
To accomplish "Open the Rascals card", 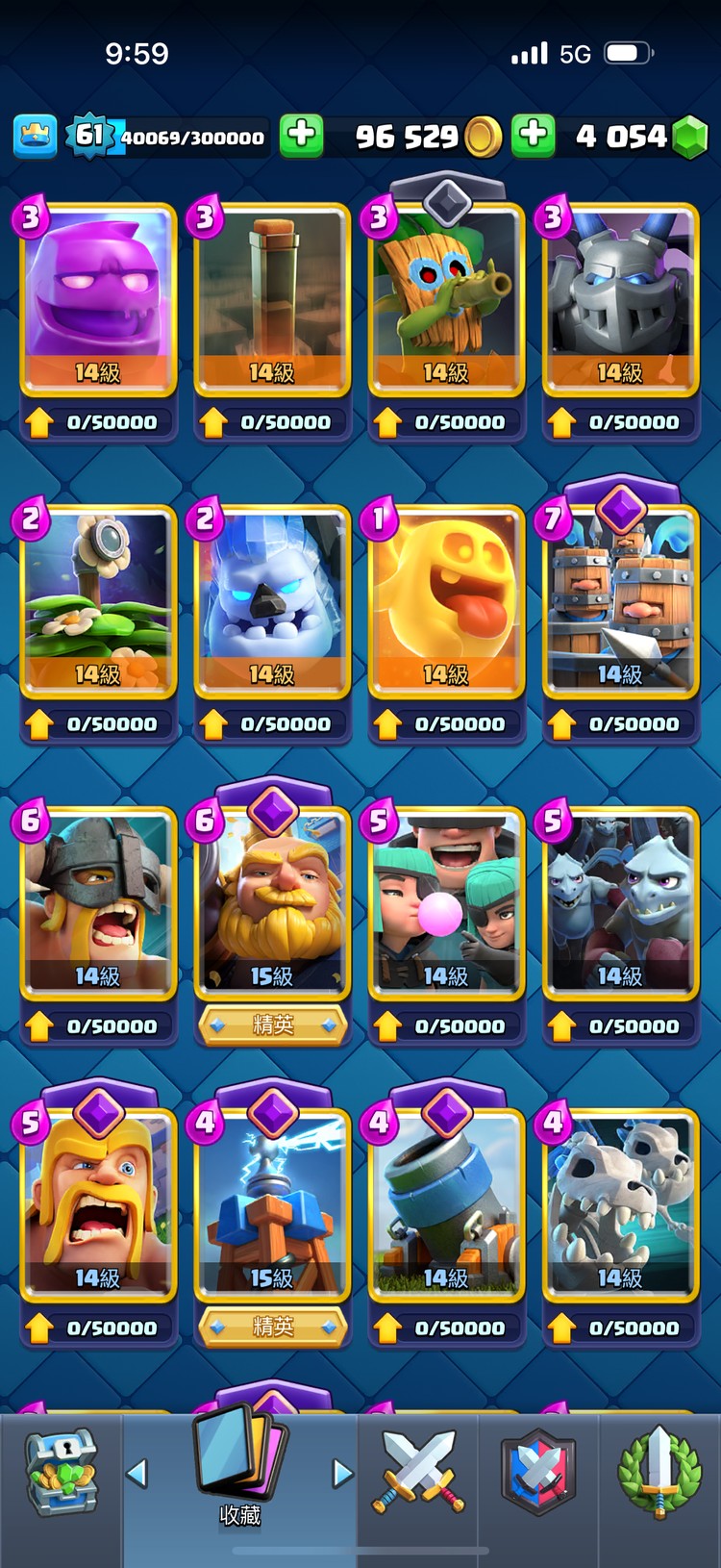I will [x=446, y=904].
